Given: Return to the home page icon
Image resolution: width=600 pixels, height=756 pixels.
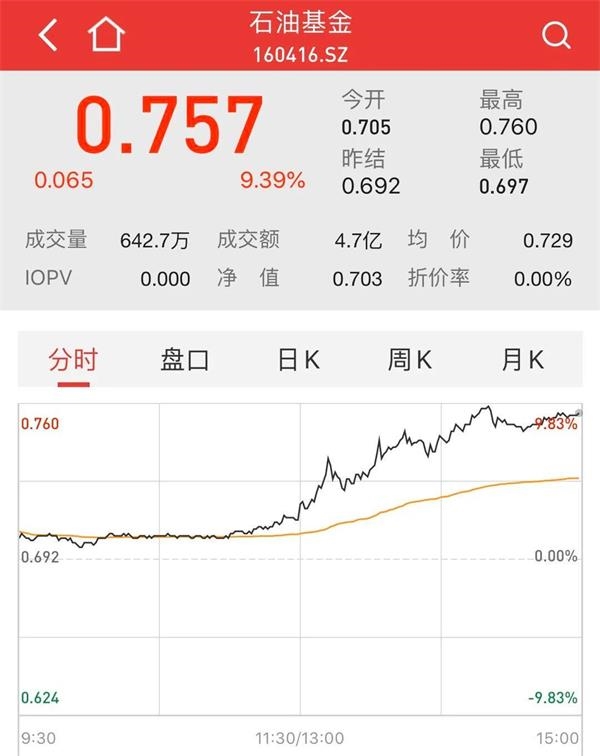Looking at the screenshot, I should click(106, 36).
